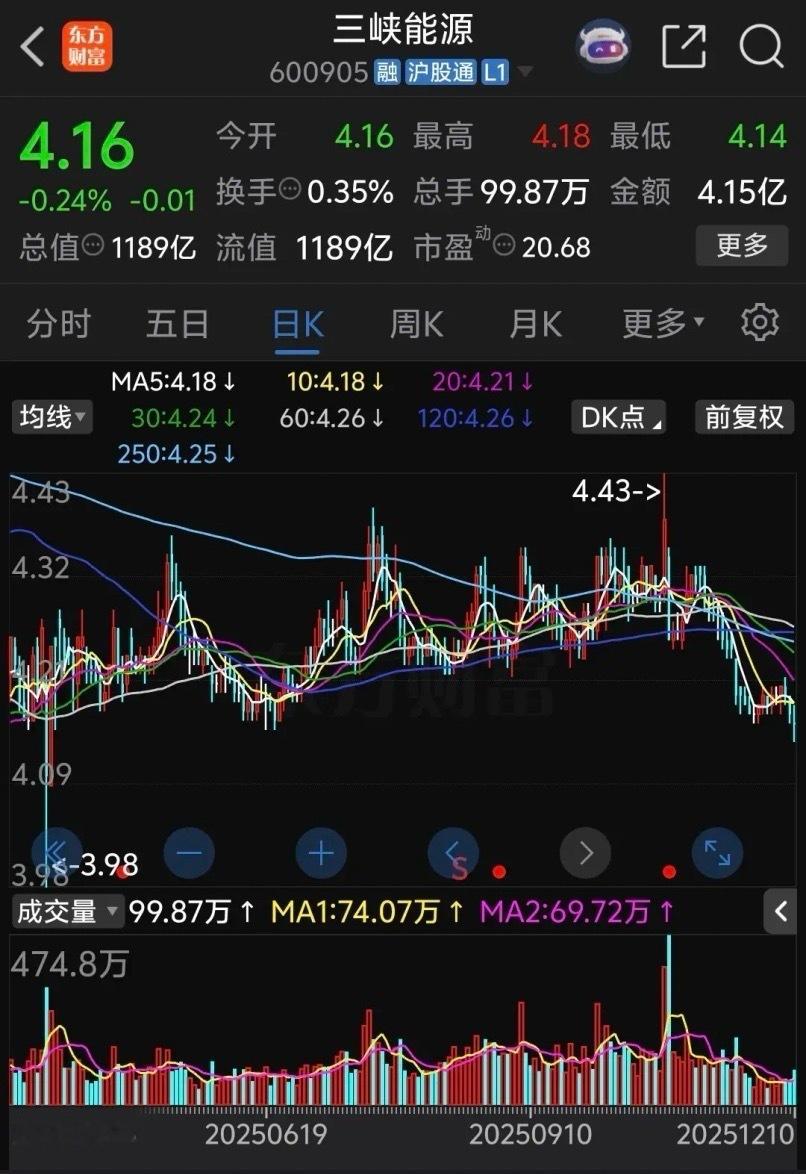Switch to the 分时 tab
806x1174 pixels.
tap(58, 322)
